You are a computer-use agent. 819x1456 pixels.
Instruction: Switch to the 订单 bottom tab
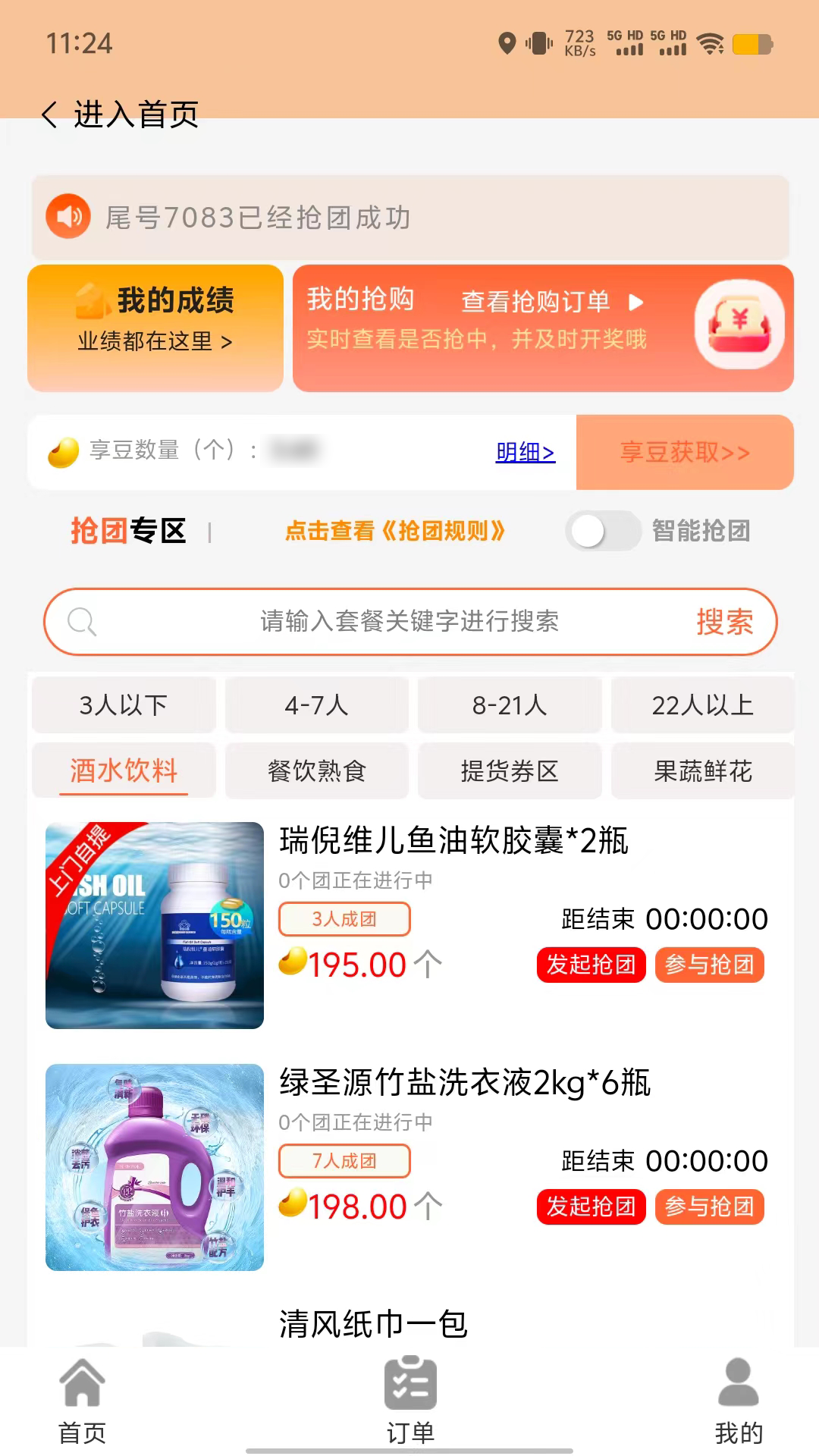point(410,1399)
